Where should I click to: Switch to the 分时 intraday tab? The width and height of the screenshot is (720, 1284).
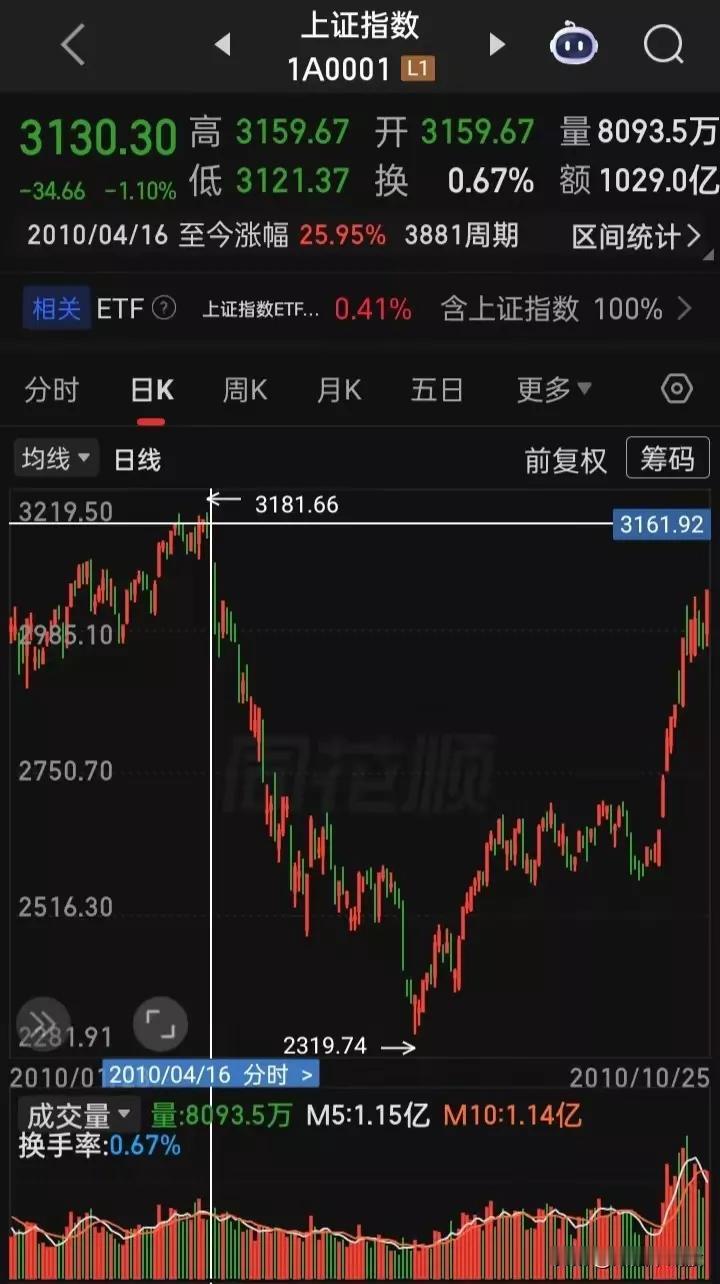[51, 389]
